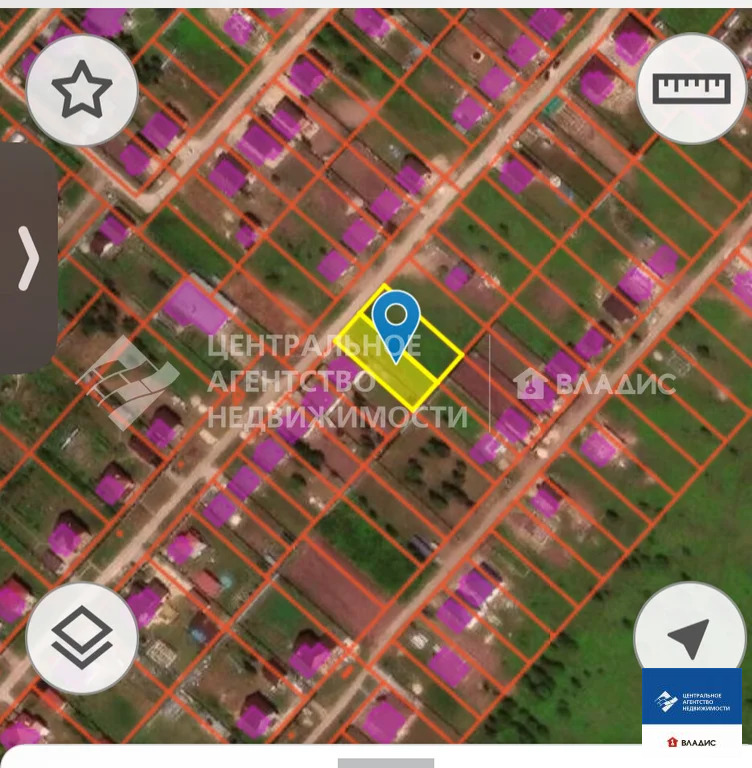Open the map layers selector
This screenshot has width=752, height=768.
point(82,638)
